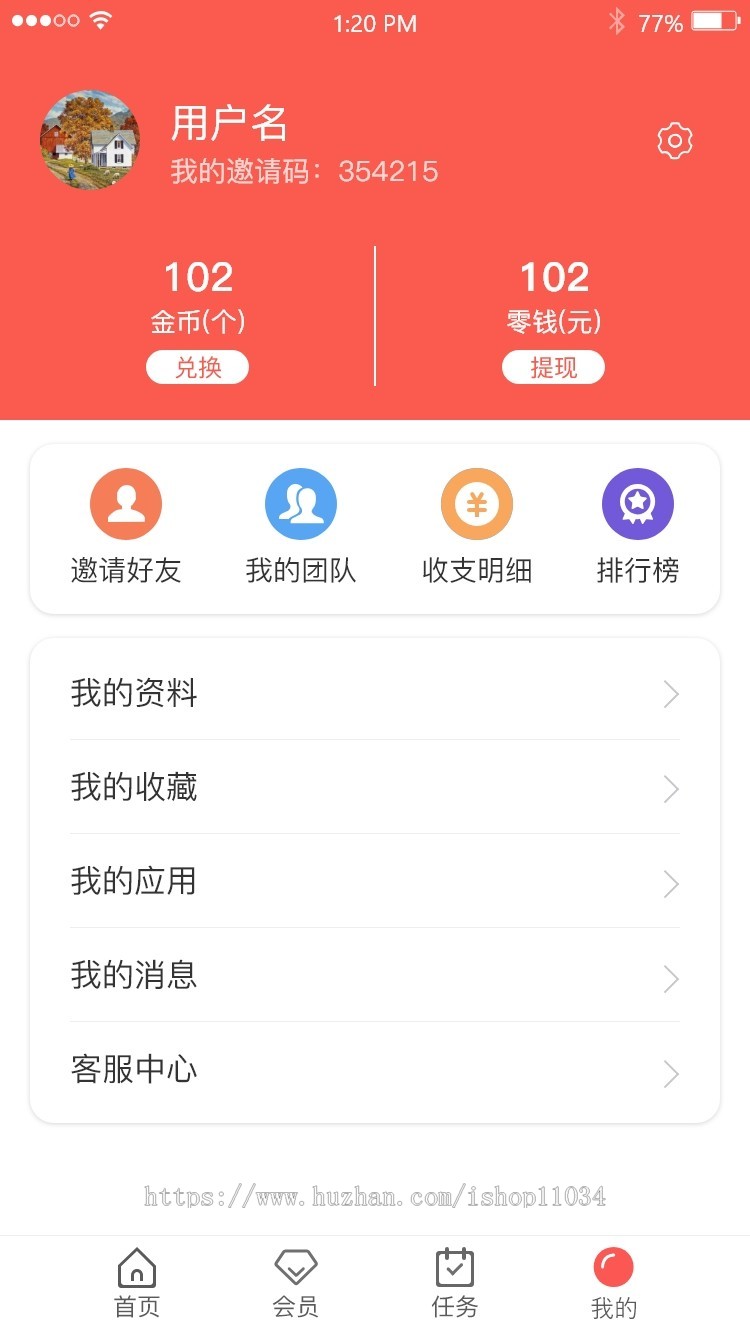This screenshot has width=750, height=1334.
Task: Open settings via the gear icon
Action: (675, 141)
